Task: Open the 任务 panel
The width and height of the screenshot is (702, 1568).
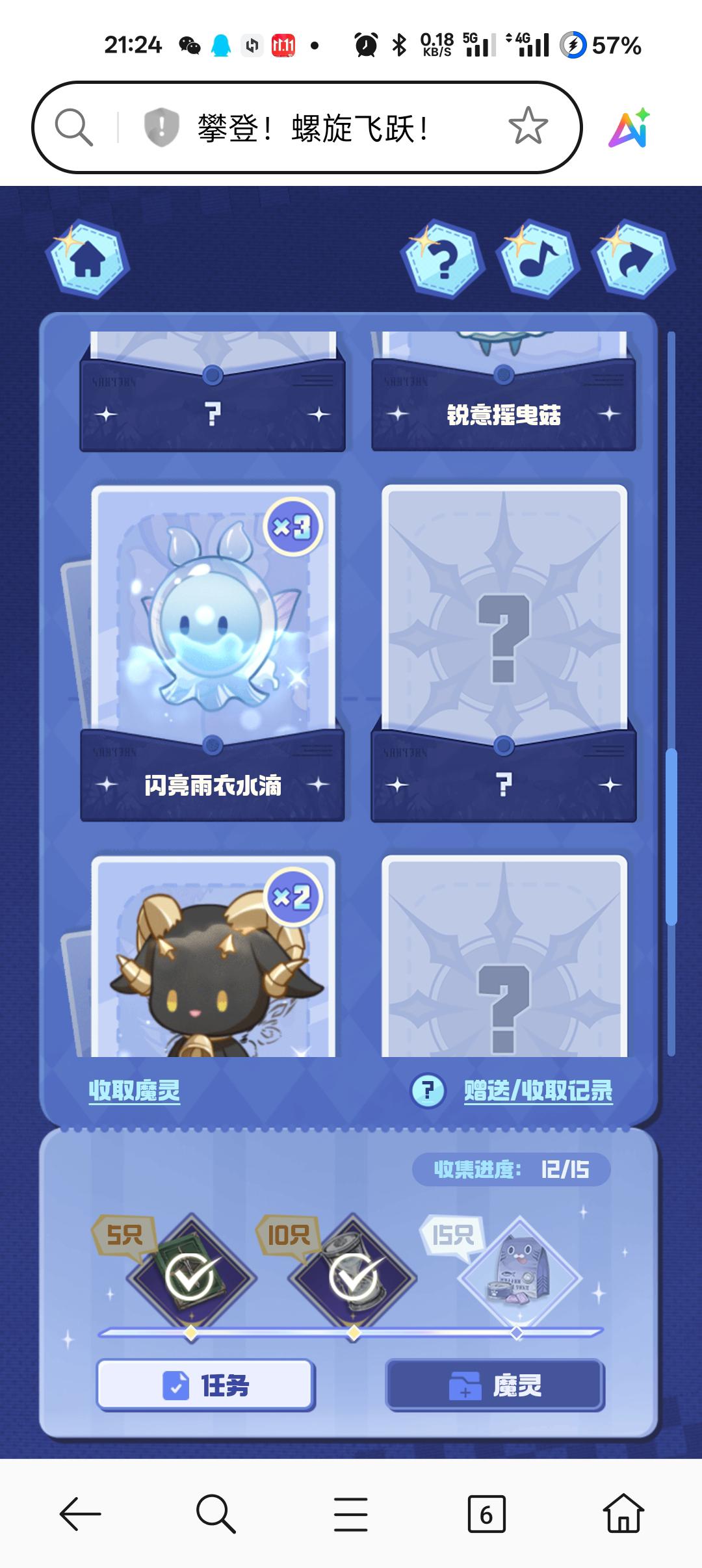Action: coord(205,1385)
